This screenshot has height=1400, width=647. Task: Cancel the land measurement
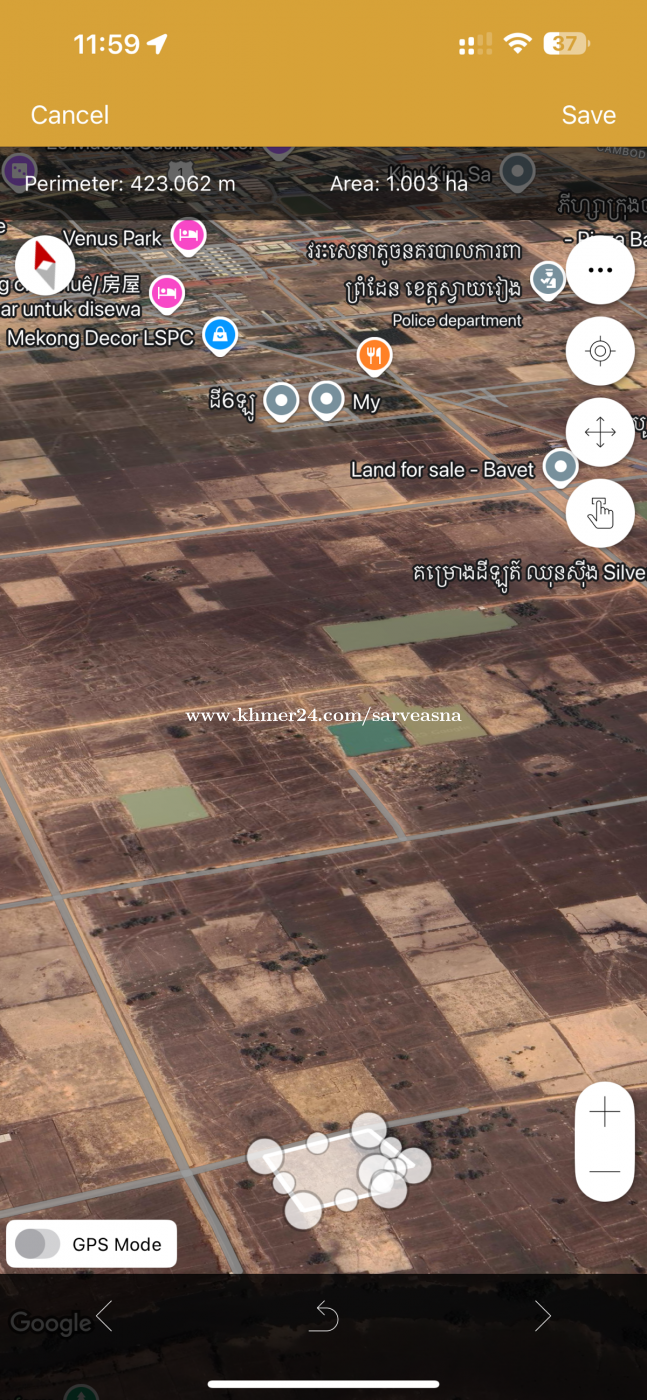pyautogui.click(x=69, y=115)
